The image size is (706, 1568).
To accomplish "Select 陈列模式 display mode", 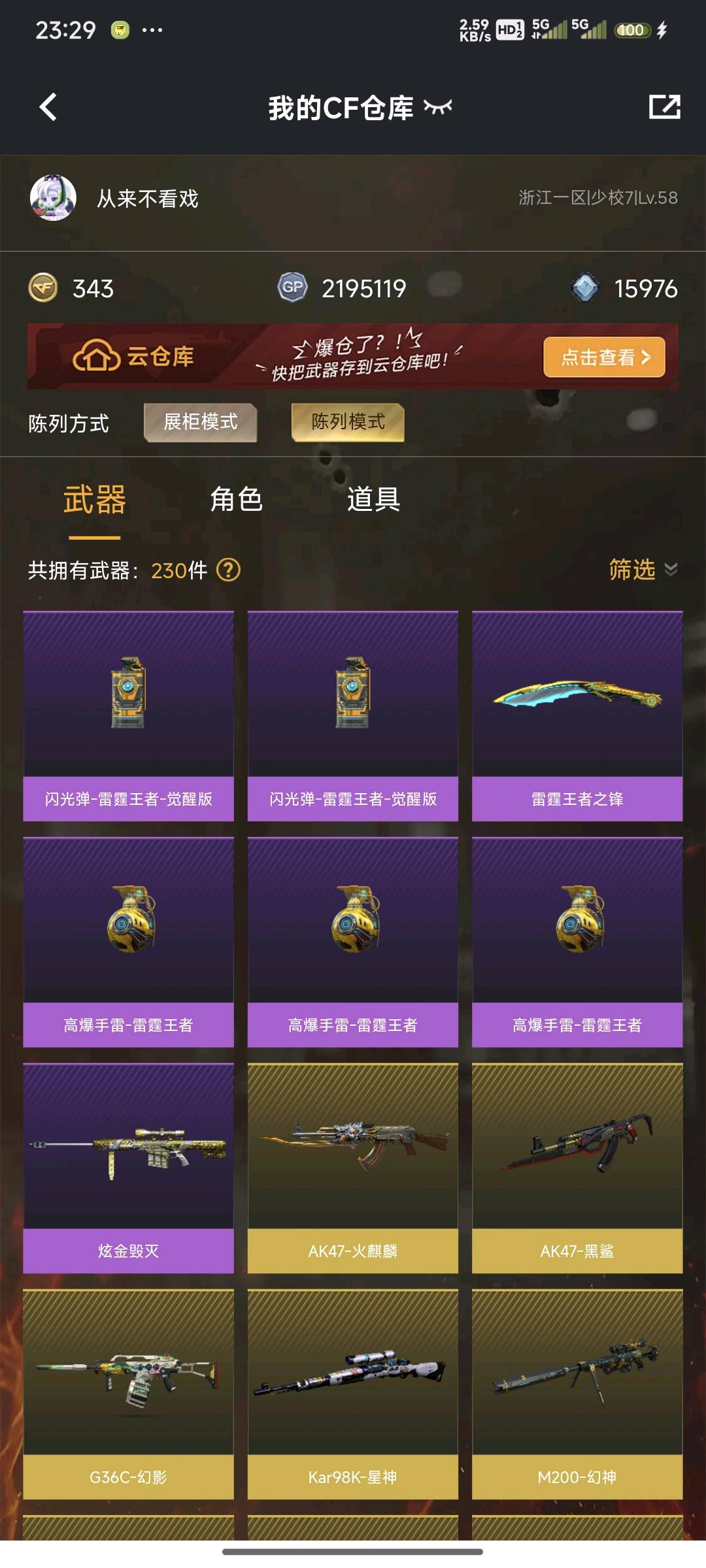I will 348,422.
